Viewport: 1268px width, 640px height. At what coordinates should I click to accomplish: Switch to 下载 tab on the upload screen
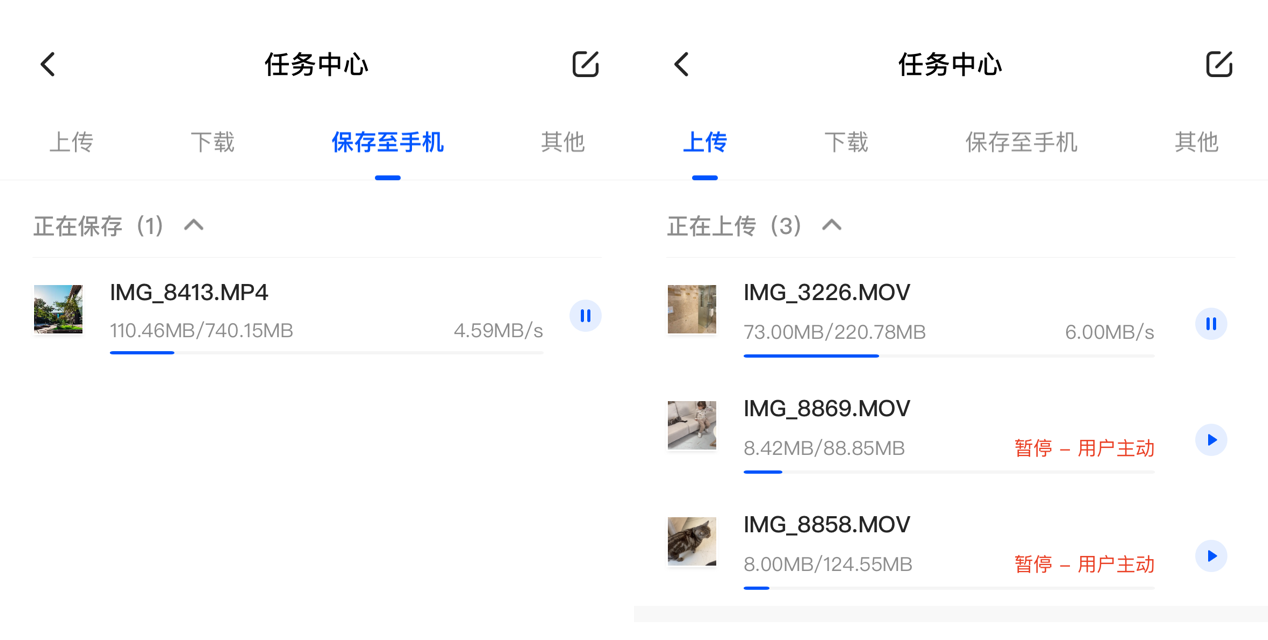click(846, 143)
